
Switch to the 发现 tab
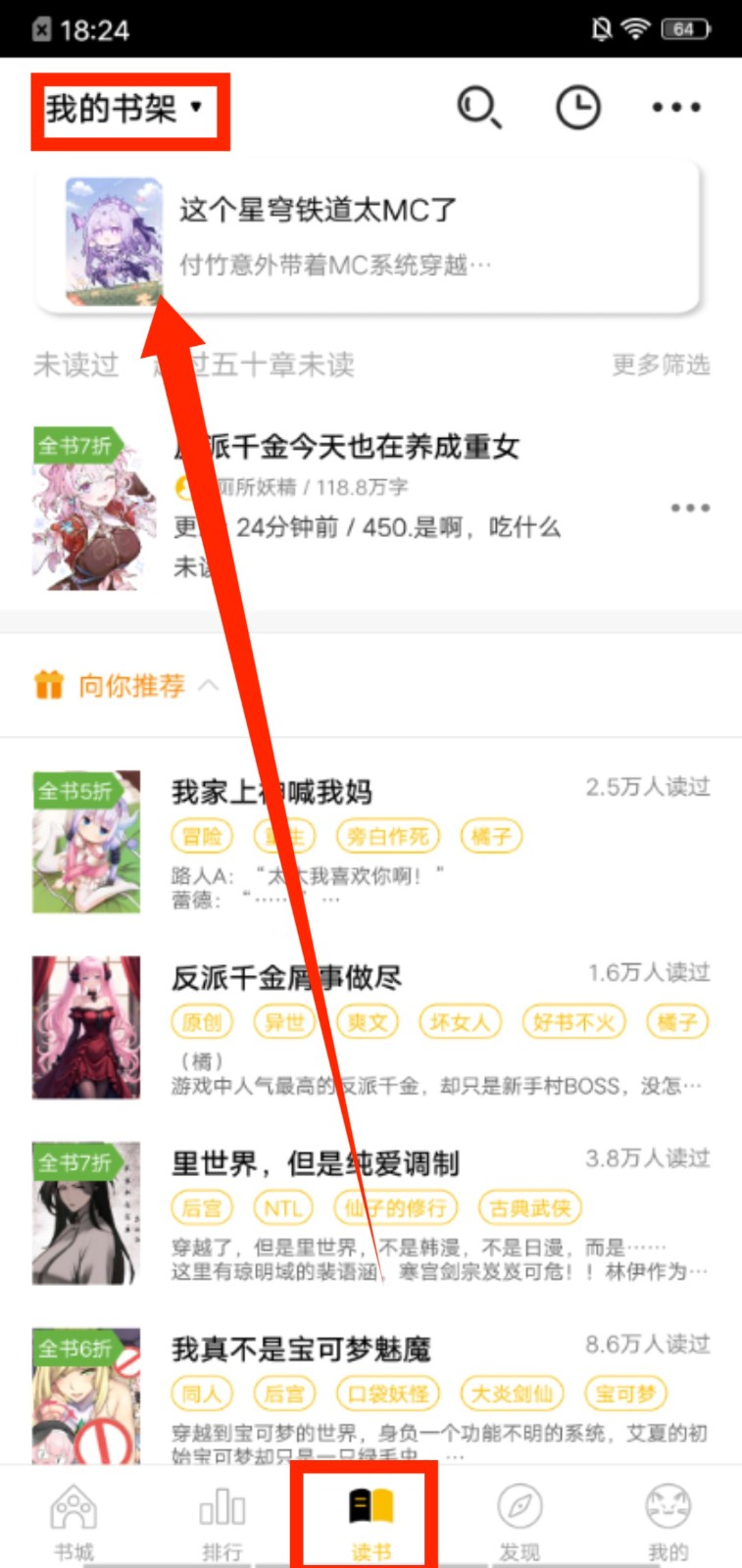point(519,1519)
